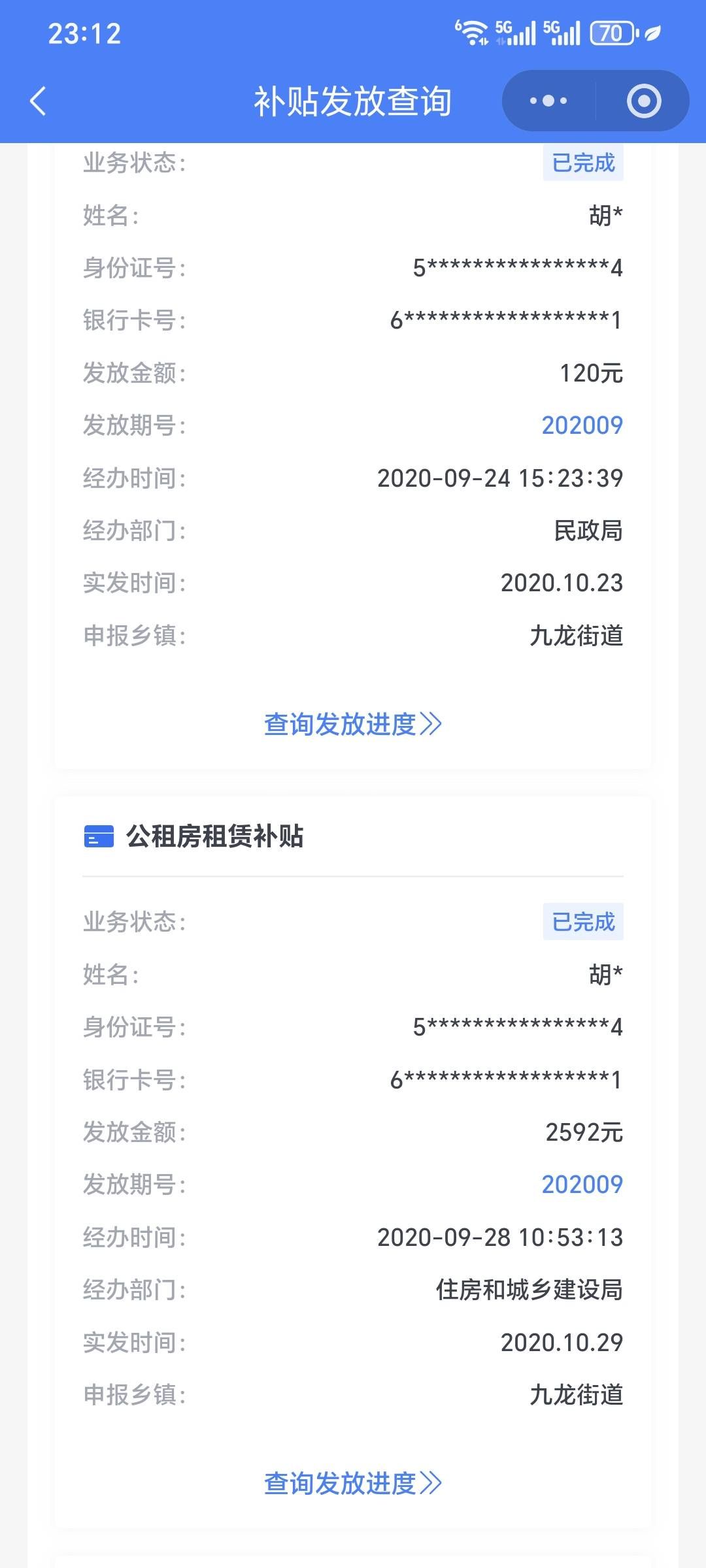The image size is (706, 1568).
Task: Go back using the header back arrow
Action: click(x=39, y=101)
